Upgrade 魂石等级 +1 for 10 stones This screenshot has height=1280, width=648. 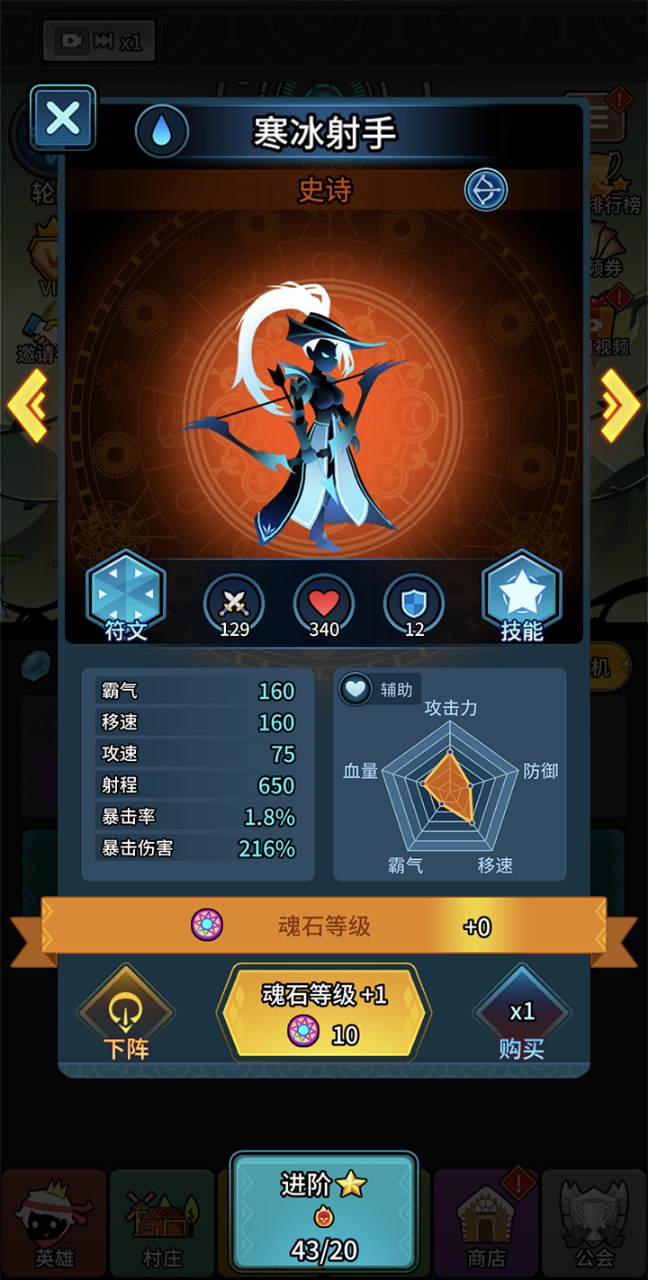pos(324,1012)
